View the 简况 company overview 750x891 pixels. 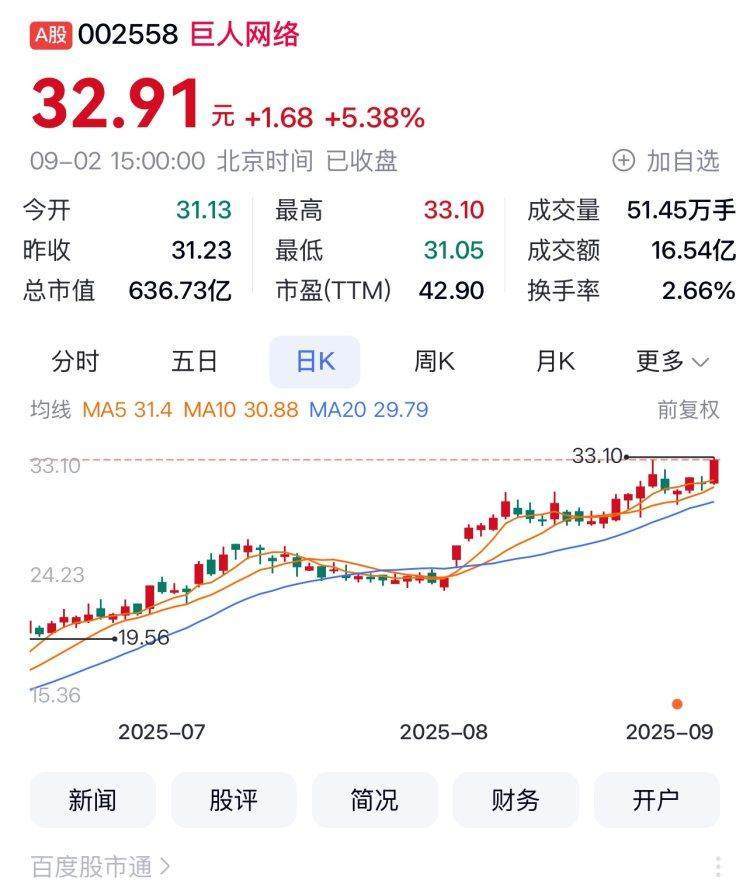coord(375,800)
